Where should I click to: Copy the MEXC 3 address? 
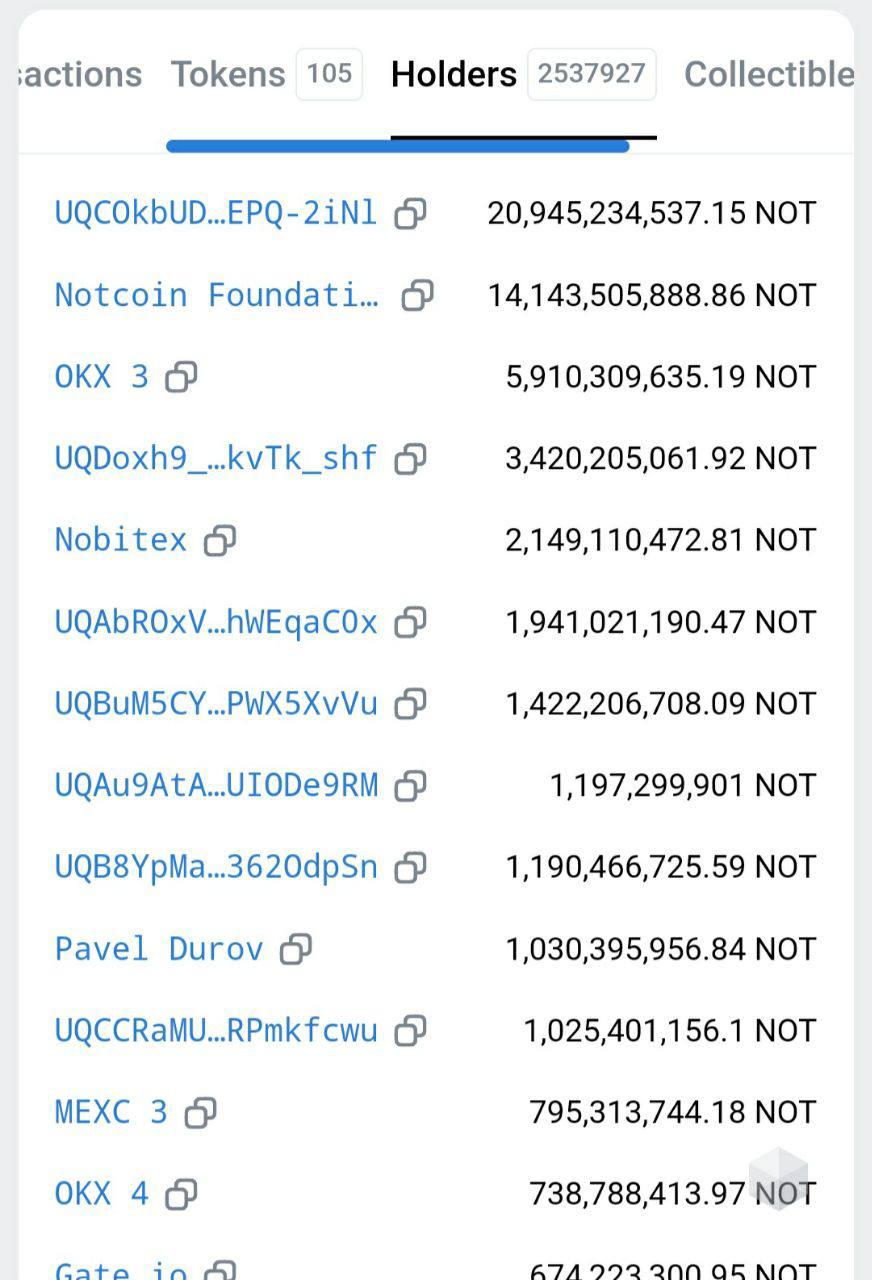[200, 1112]
